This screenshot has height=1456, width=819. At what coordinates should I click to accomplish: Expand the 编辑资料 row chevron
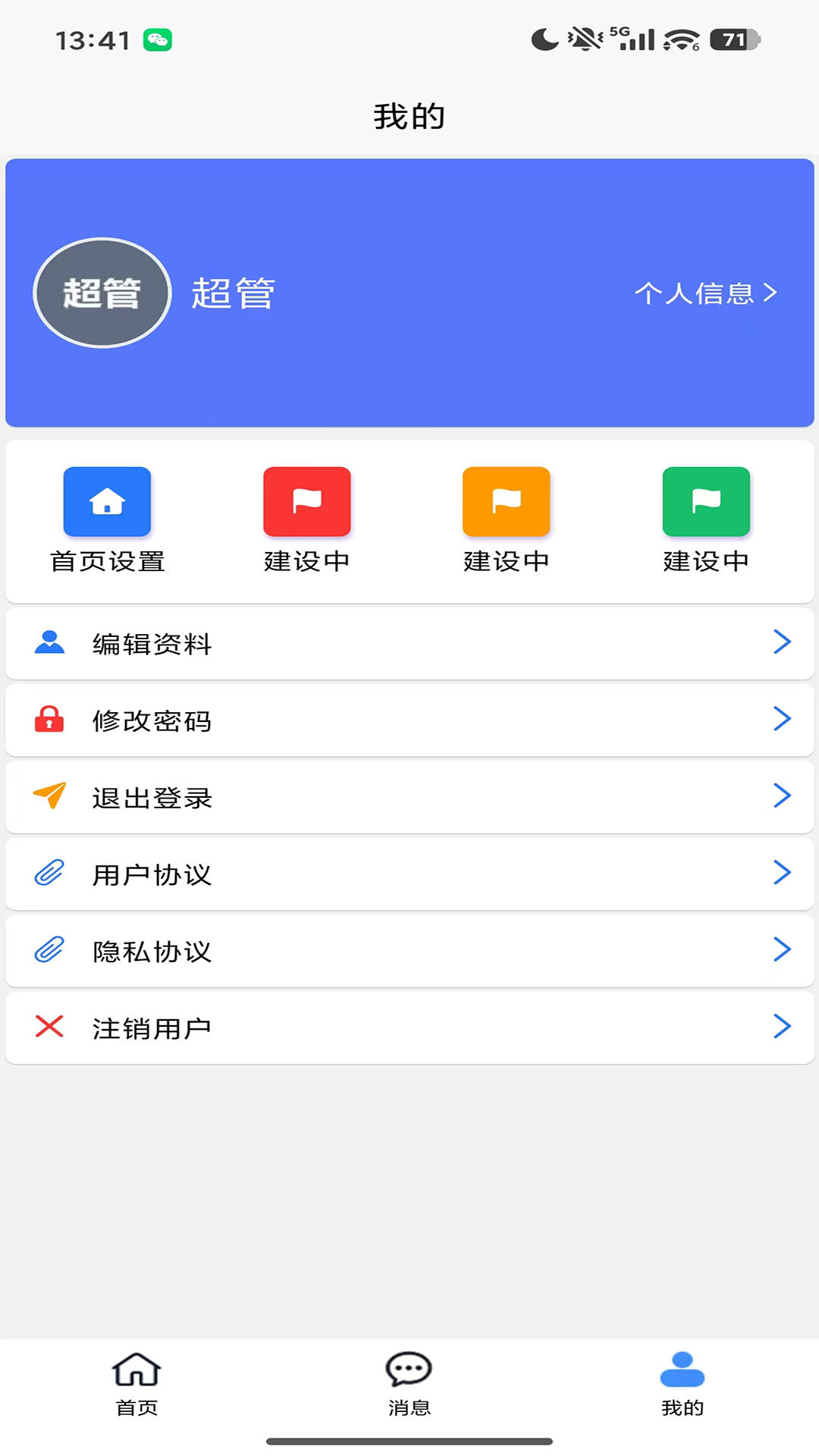pos(782,642)
